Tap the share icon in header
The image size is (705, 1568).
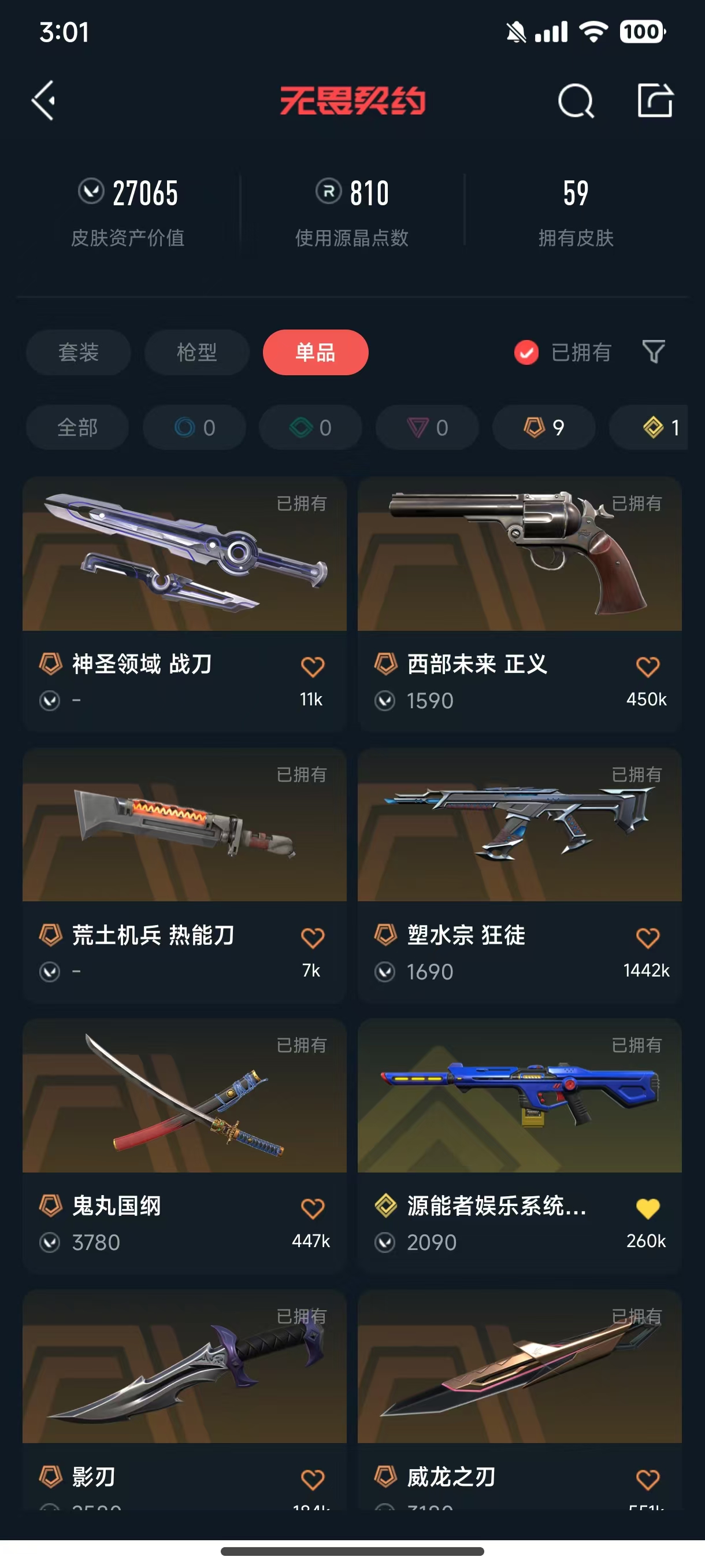click(x=655, y=101)
